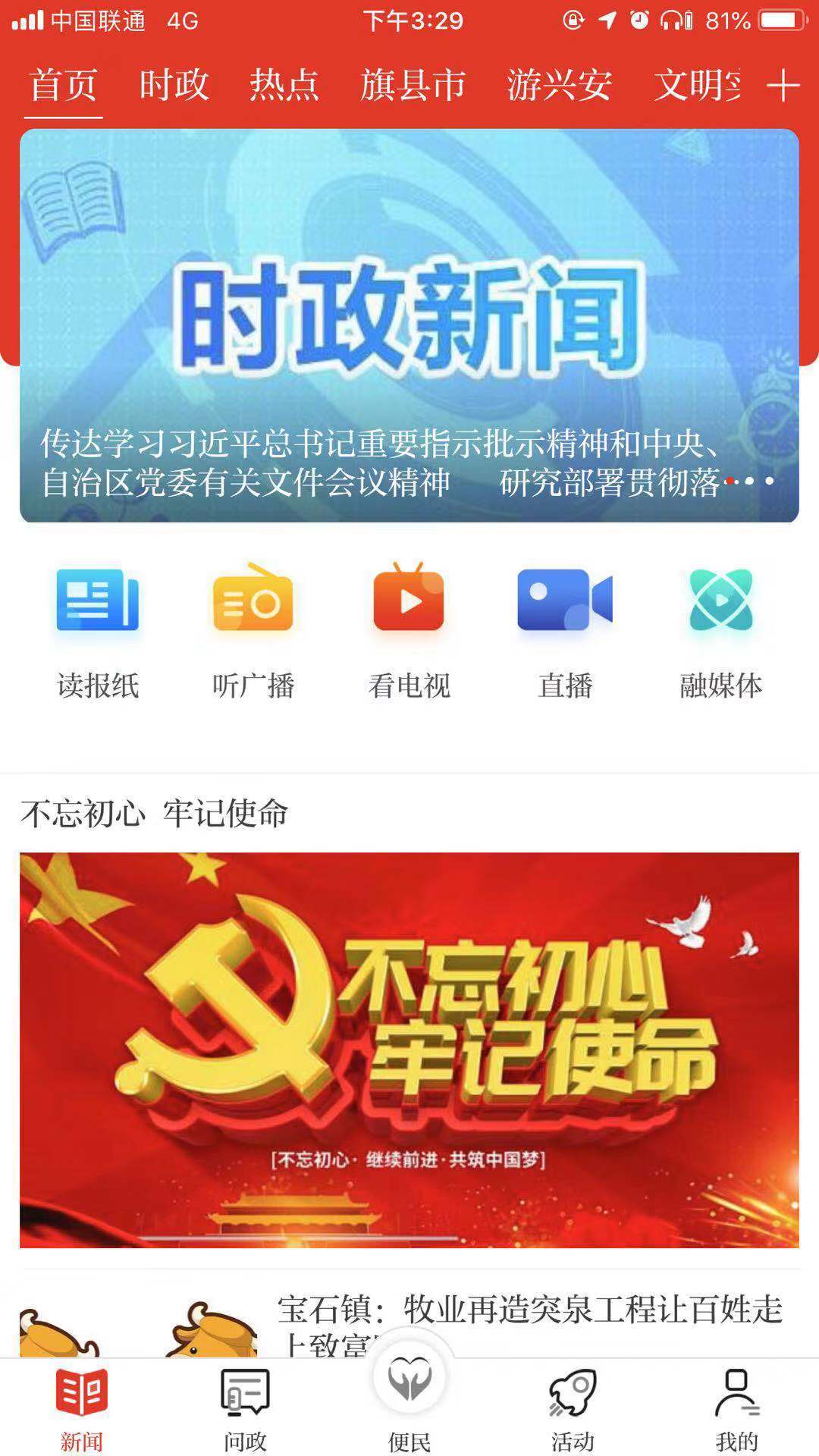Open the 游兴安 tab

559,85
